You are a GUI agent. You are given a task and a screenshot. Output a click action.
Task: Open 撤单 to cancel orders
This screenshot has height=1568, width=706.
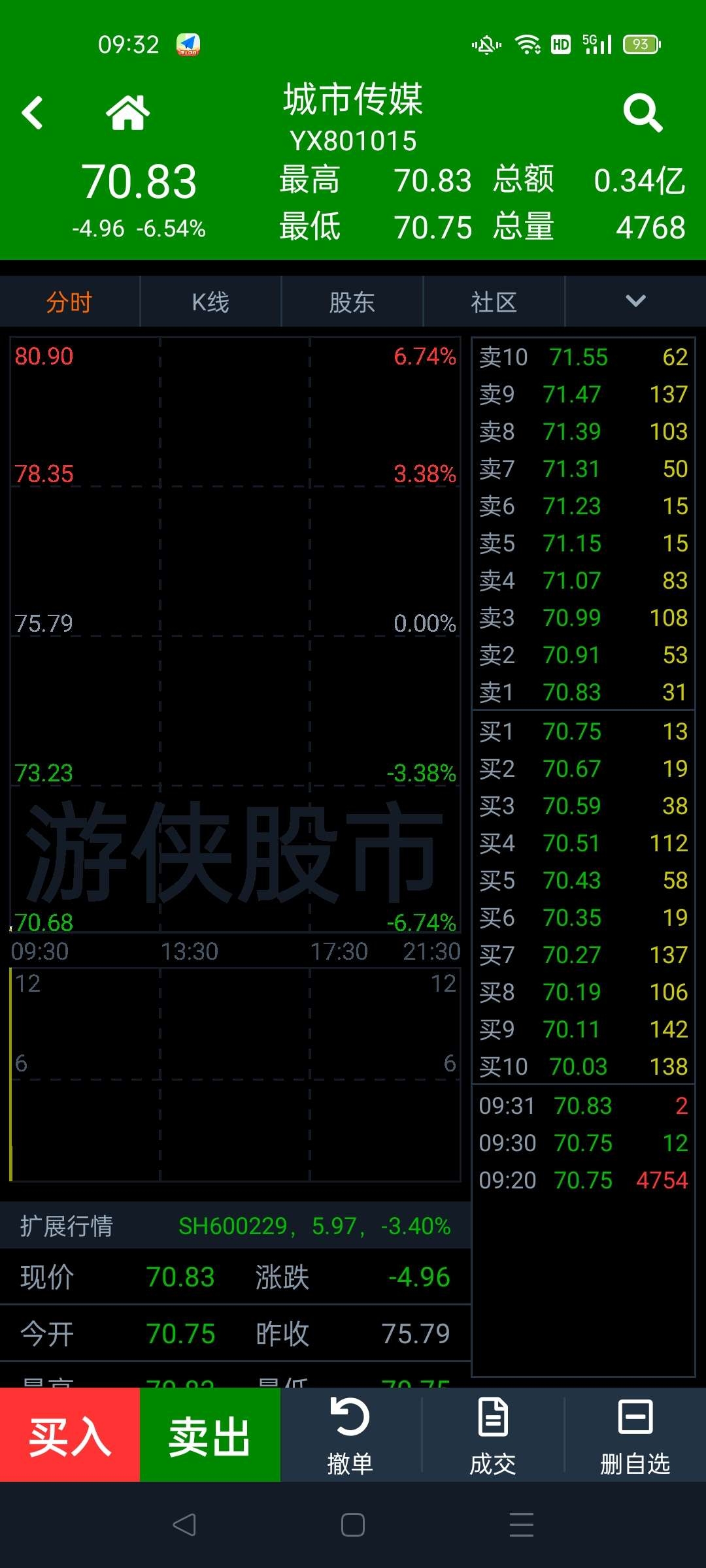point(350,1435)
